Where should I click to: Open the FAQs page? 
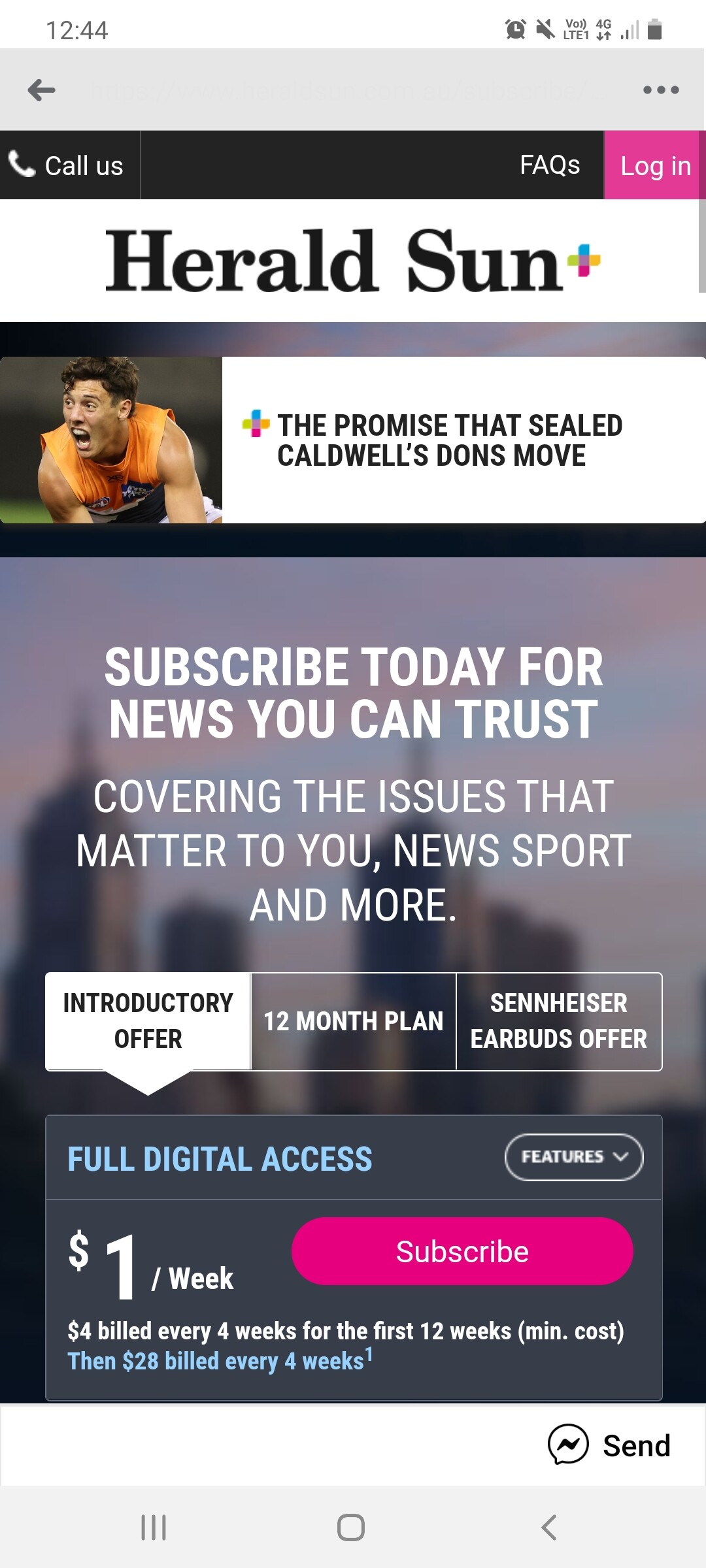click(550, 165)
